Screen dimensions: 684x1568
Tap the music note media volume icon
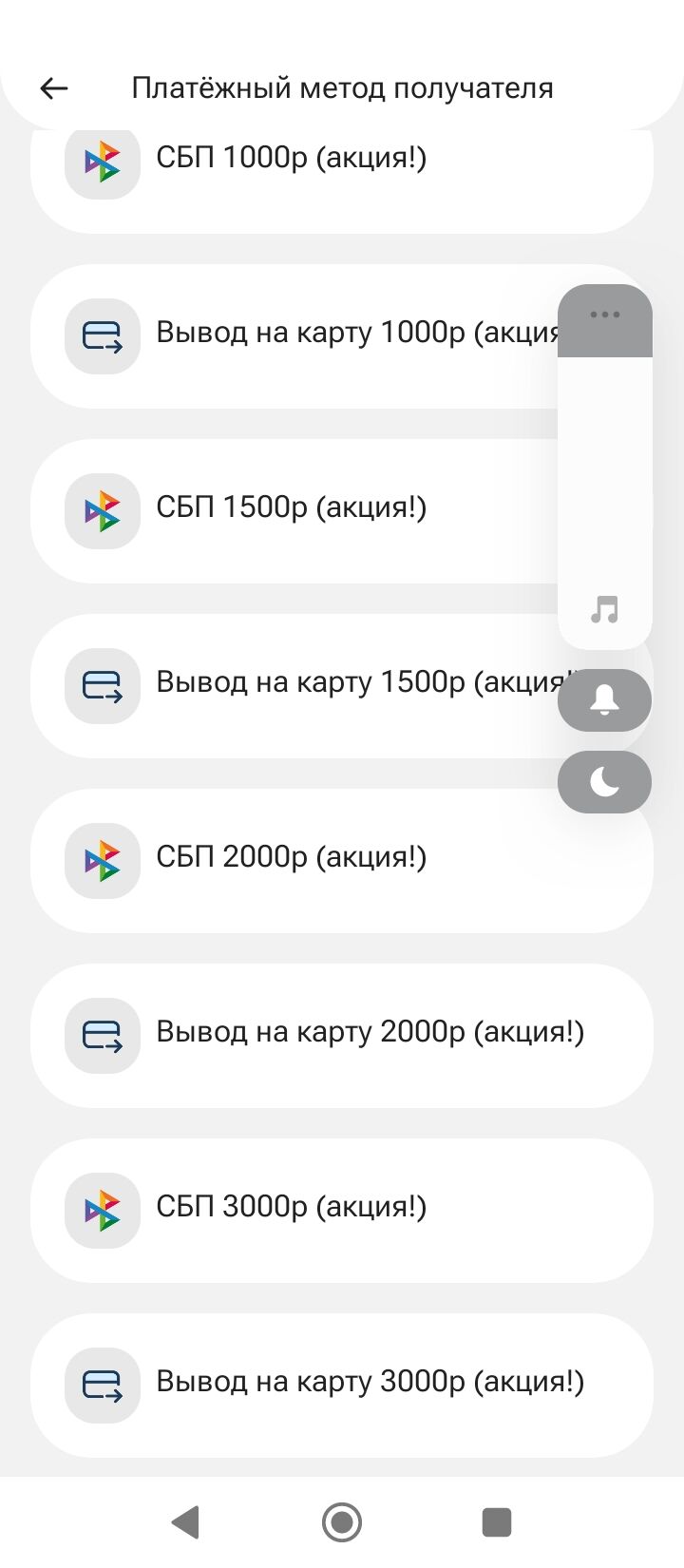[605, 609]
